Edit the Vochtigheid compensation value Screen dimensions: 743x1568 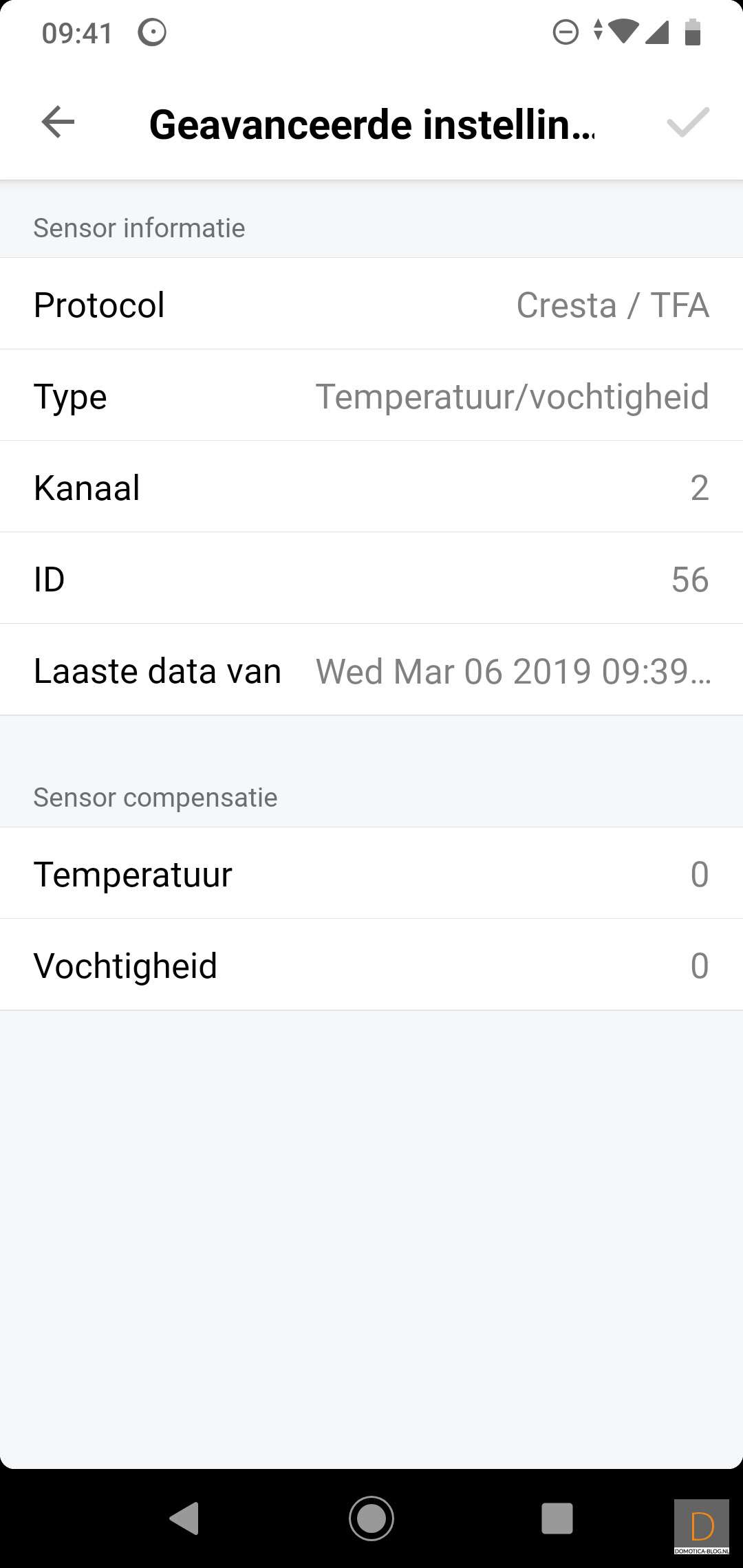[699, 966]
